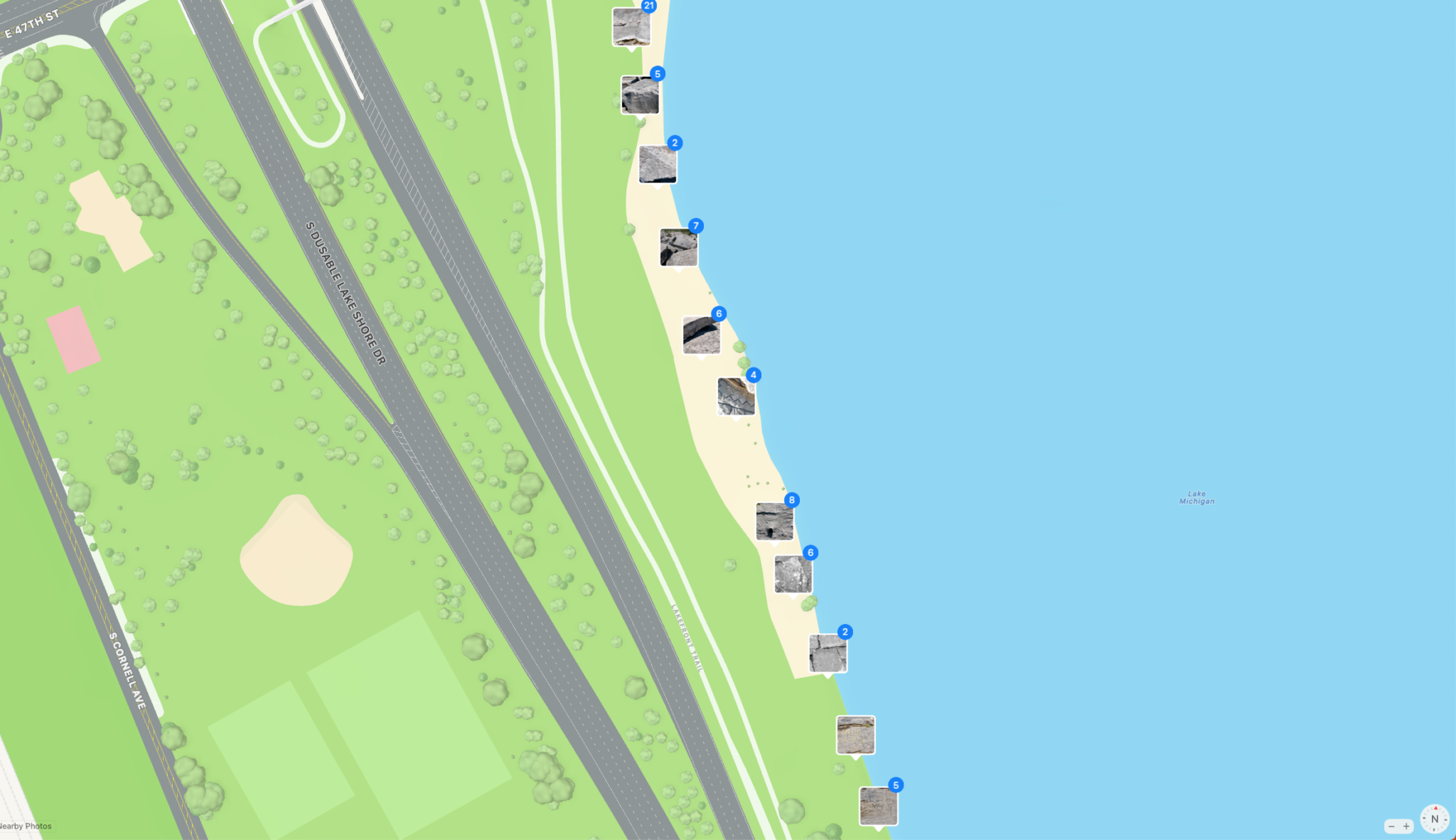Screen dimensions: 1456x840
Task: Zoom in the map with the plus button
Action: [1406, 826]
